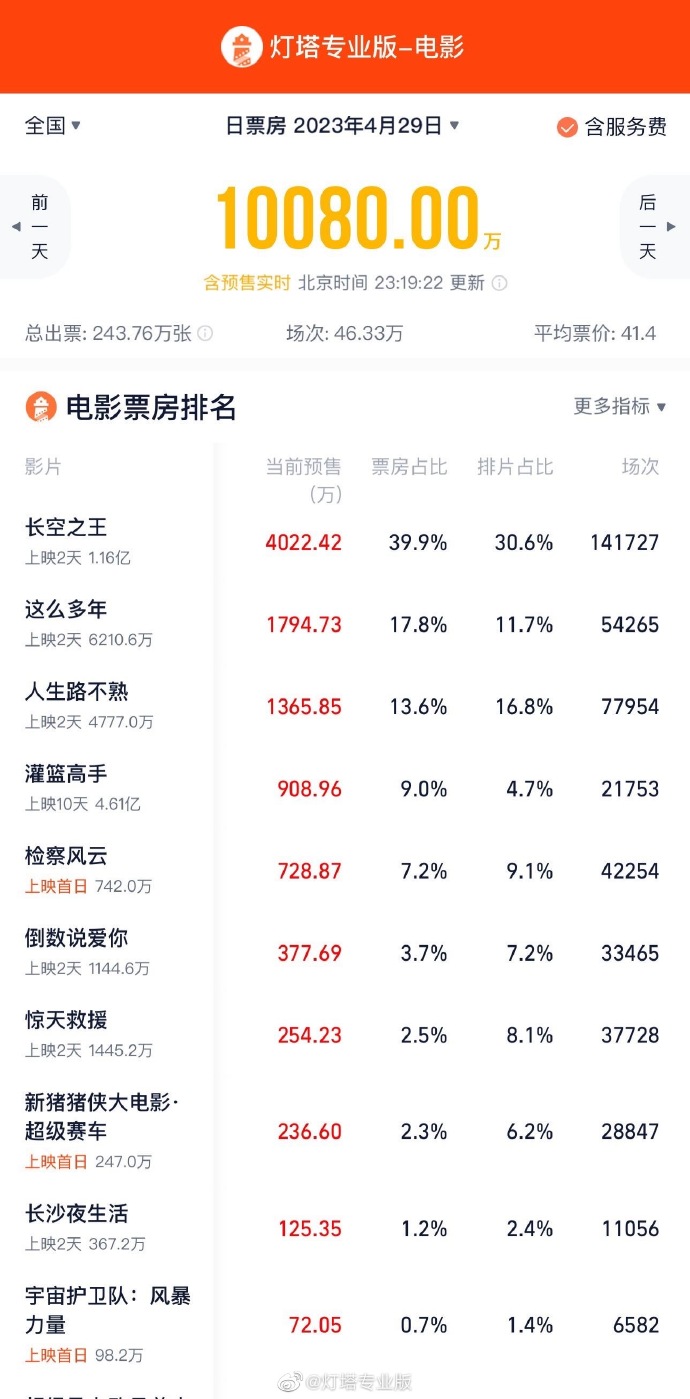Select the 长沙夜生活 row
This screenshot has width=690, height=1399.
[77, 1213]
